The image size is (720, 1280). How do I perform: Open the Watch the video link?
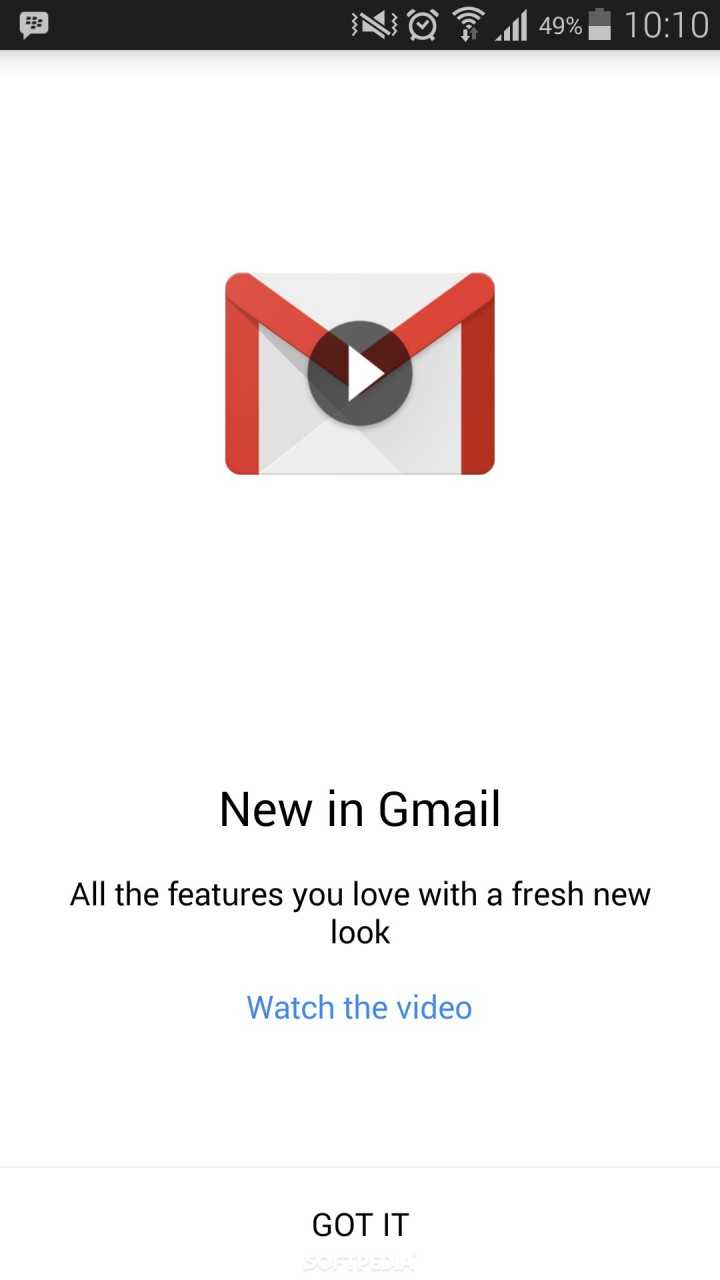[359, 1007]
